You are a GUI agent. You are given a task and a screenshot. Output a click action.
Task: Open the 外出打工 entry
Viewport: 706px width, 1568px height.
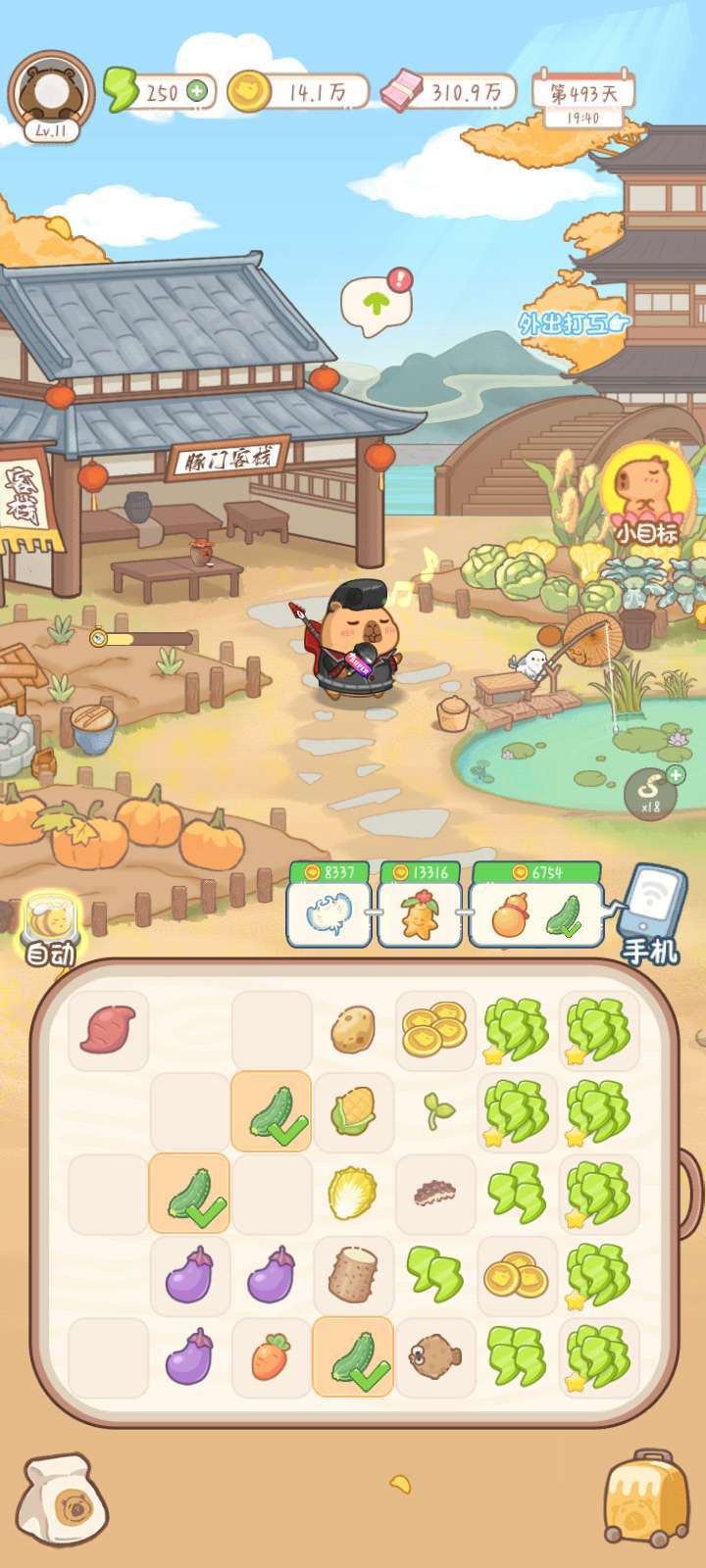coord(574,323)
